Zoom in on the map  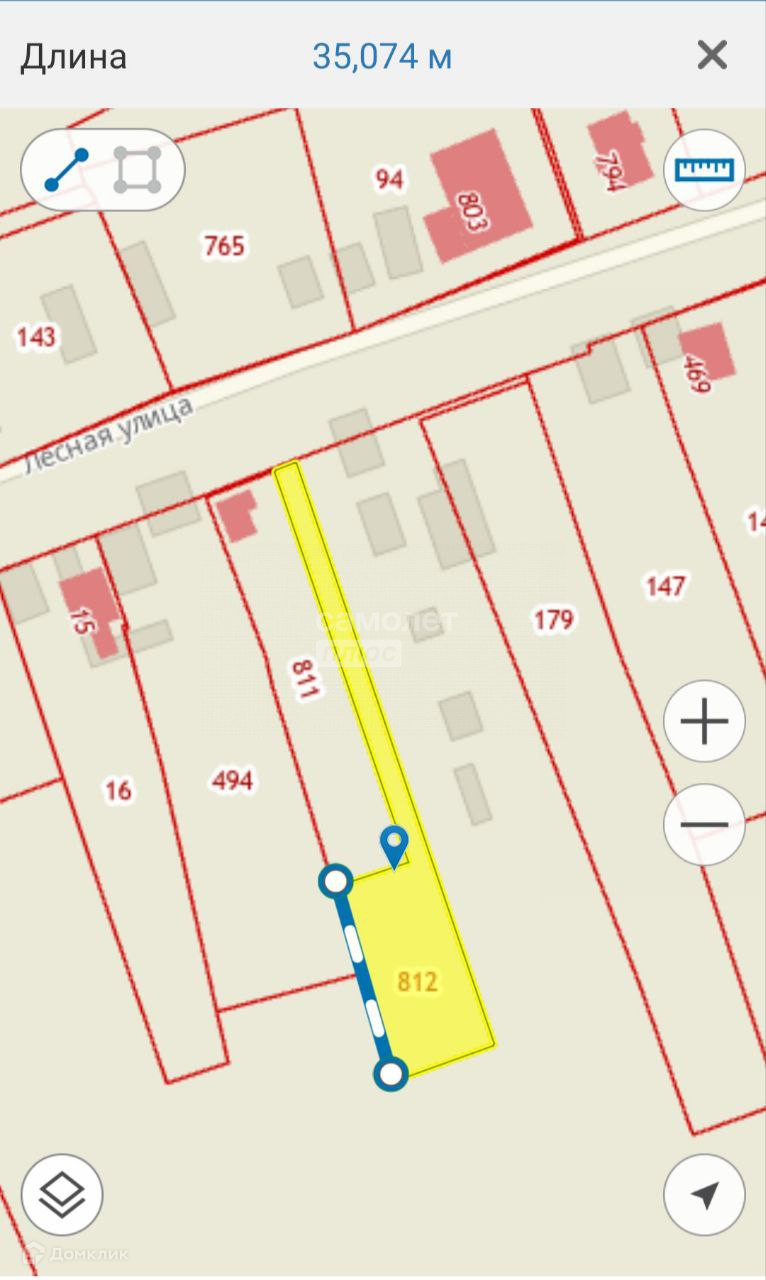click(704, 721)
